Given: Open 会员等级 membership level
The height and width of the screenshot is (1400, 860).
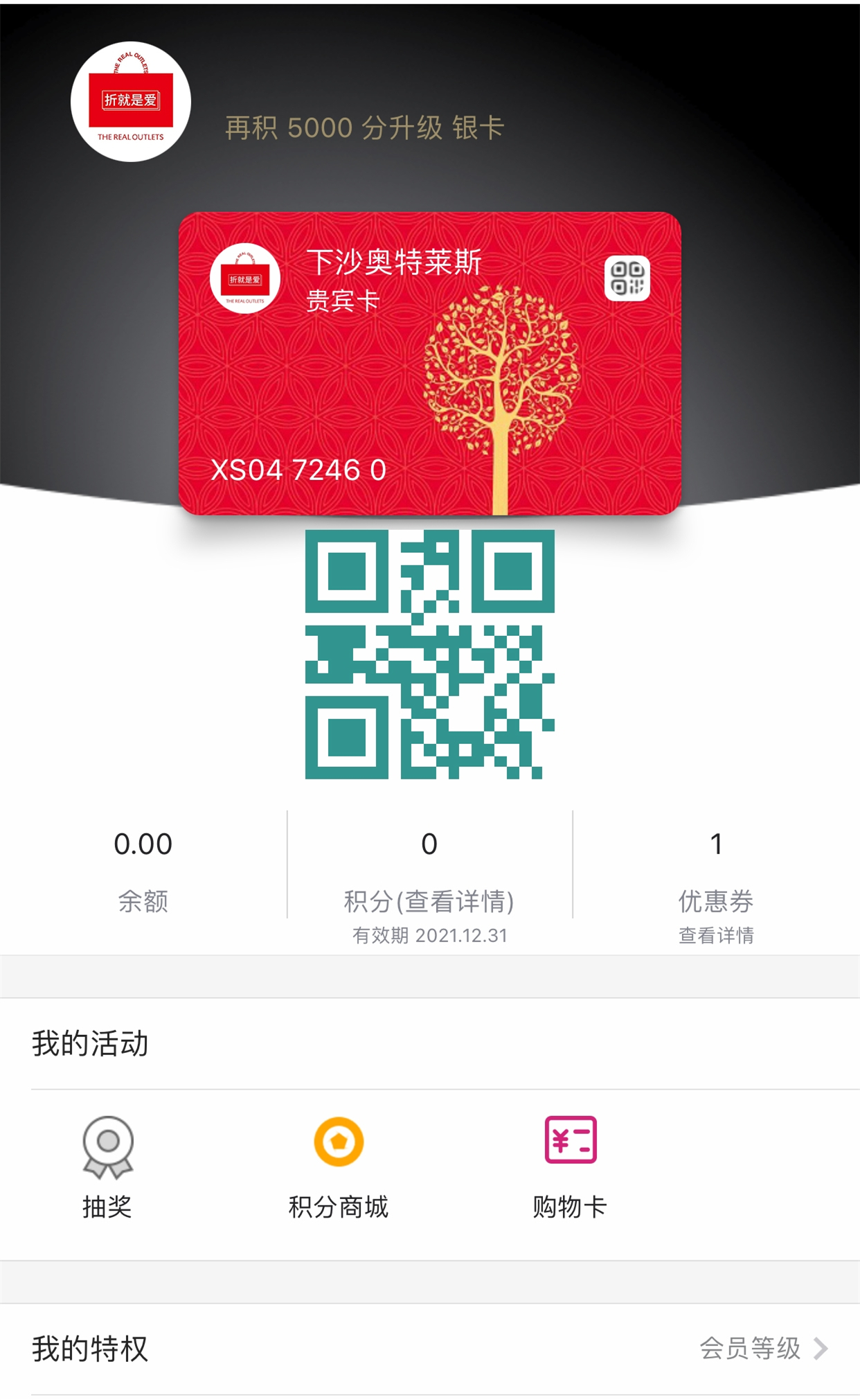Looking at the screenshot, I should [764, 1348].
